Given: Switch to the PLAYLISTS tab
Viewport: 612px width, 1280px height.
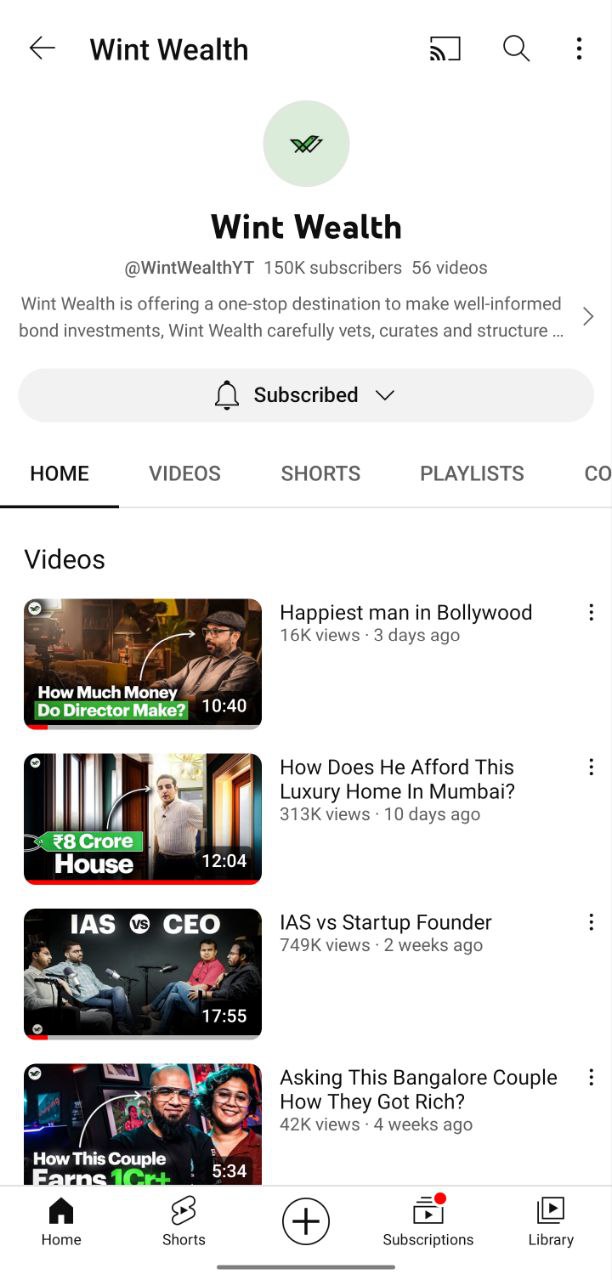Looking at the screenshot, I should tap(472, 474).
